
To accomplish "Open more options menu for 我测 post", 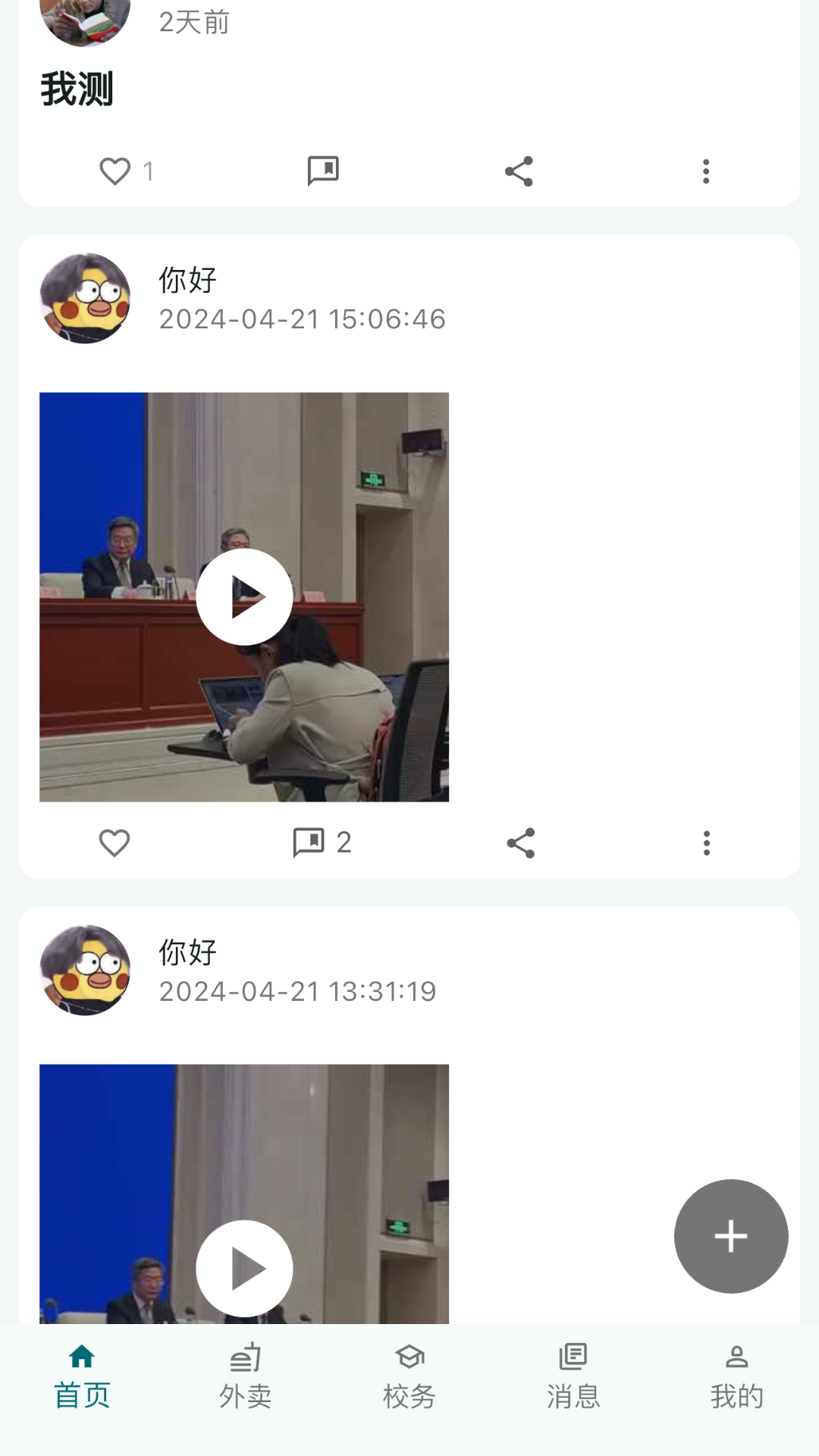I will tap(705, 171).
